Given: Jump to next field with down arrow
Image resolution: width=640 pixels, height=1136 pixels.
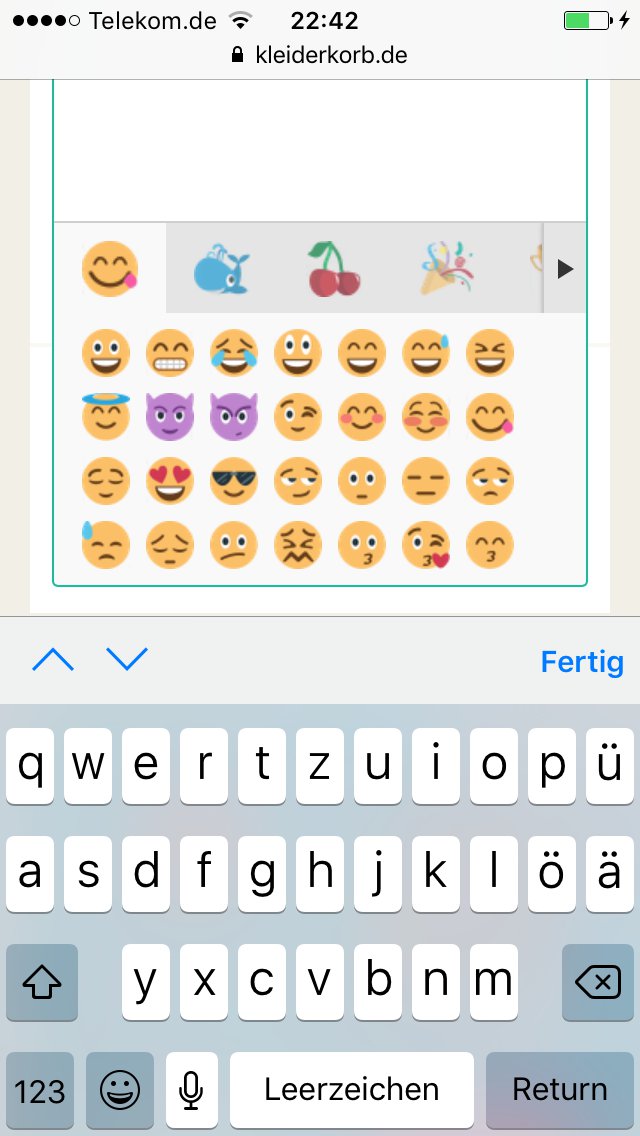Looking at the screenshot, I should 127,660.
